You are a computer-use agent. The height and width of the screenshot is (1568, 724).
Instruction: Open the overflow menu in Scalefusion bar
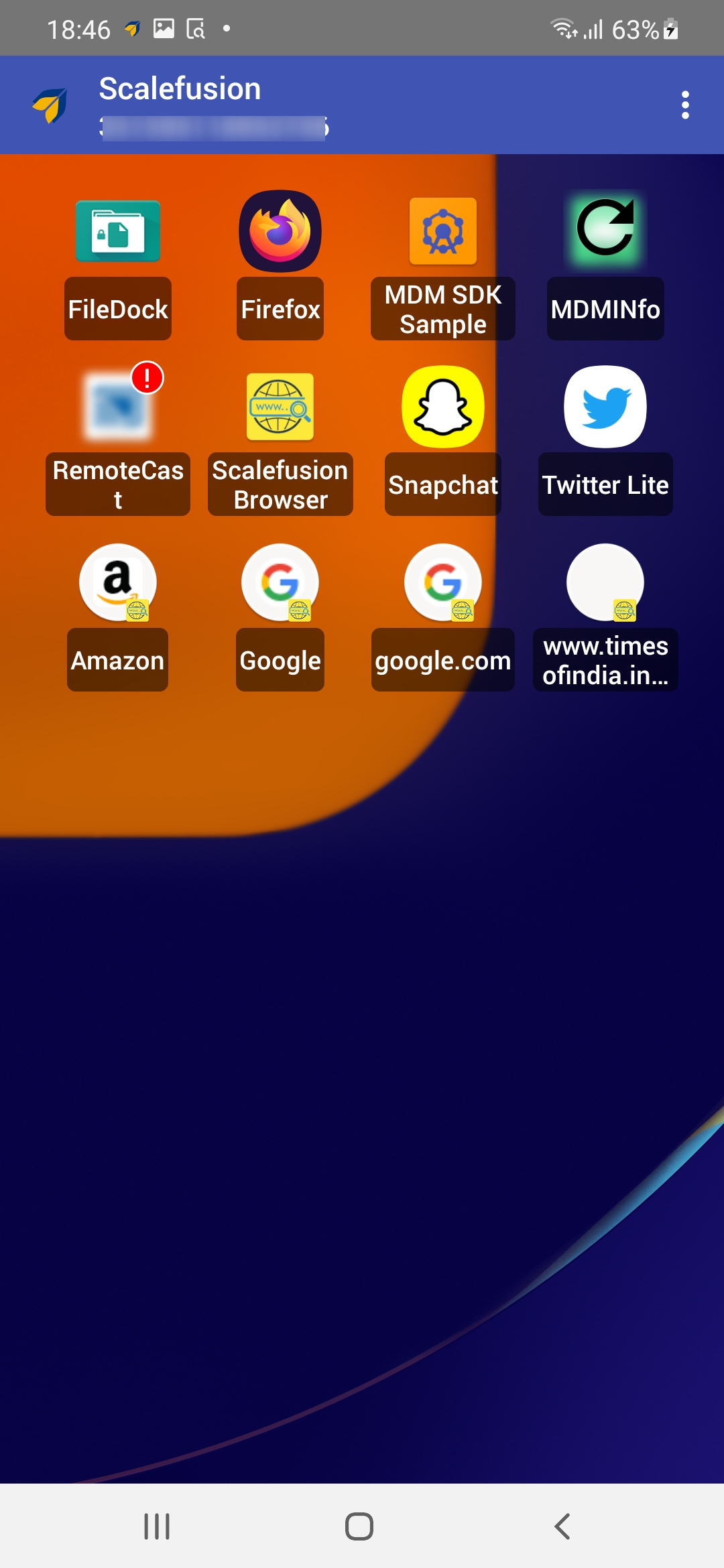click(684, 105)
